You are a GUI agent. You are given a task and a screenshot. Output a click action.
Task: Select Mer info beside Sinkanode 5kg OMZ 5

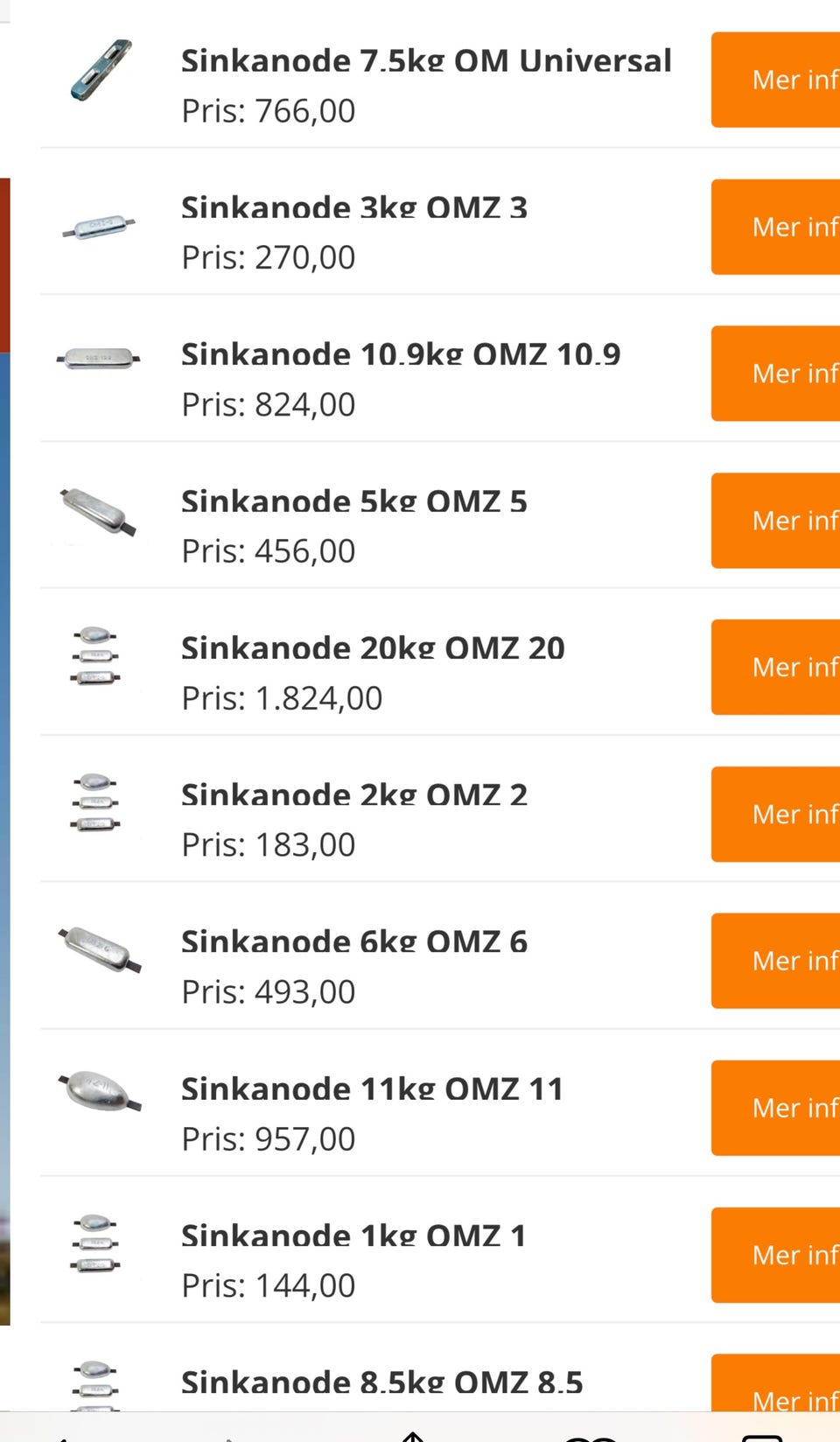point(777,521)
